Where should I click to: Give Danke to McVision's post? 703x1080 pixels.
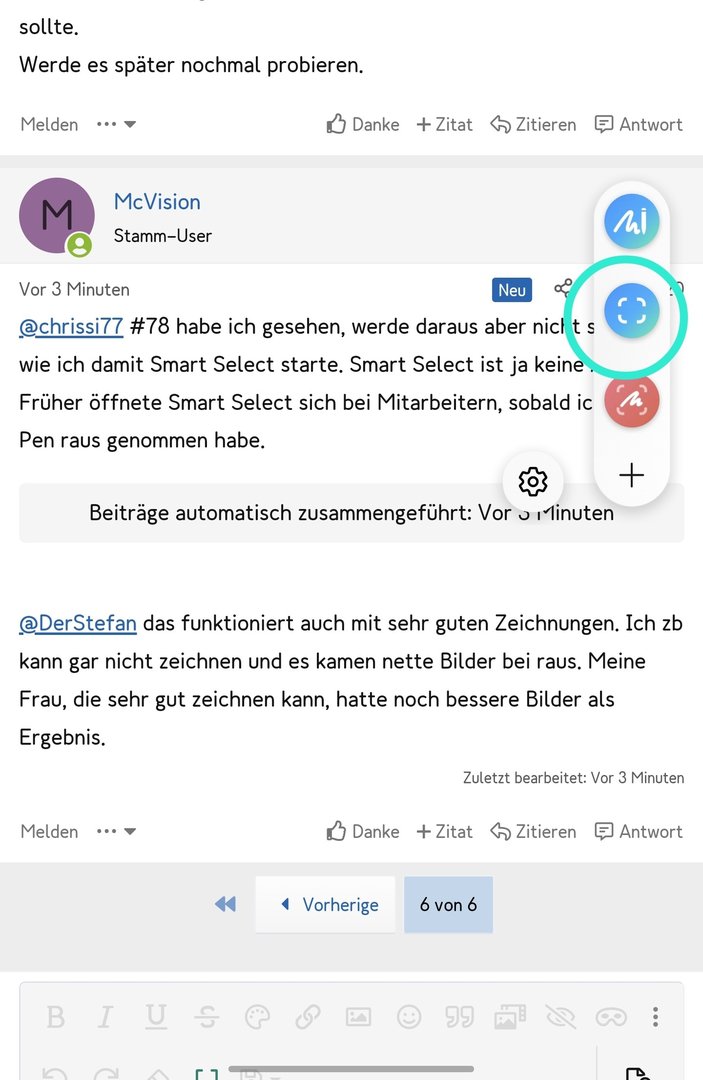pos(363,831)
